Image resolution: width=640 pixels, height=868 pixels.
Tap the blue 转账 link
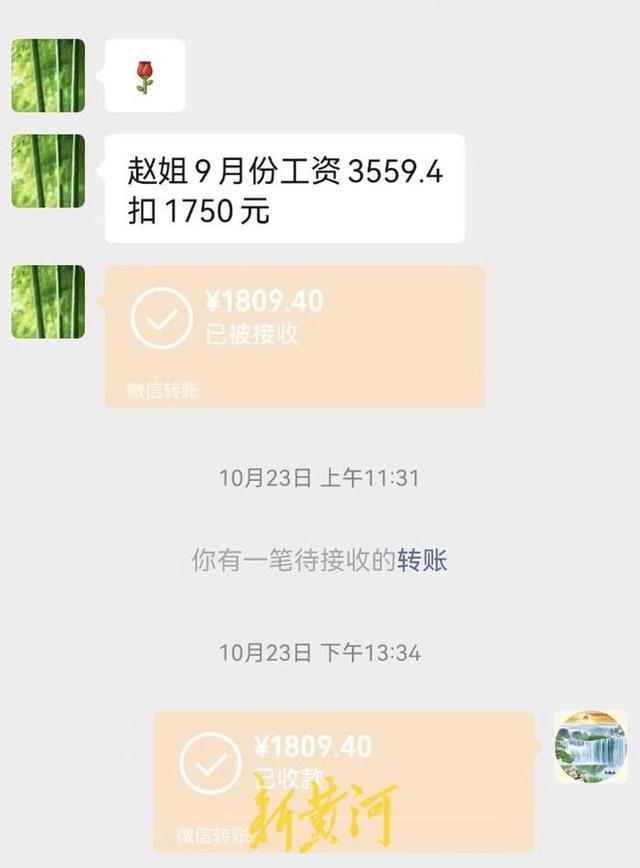coord(422,560)
